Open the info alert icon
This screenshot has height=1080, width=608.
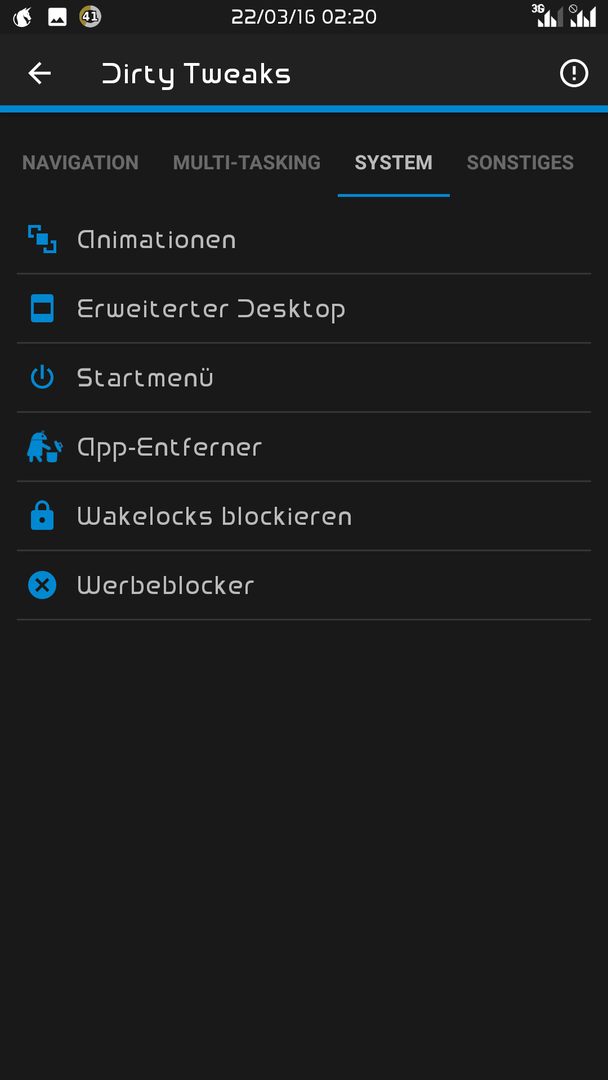[x=574, y=73]
